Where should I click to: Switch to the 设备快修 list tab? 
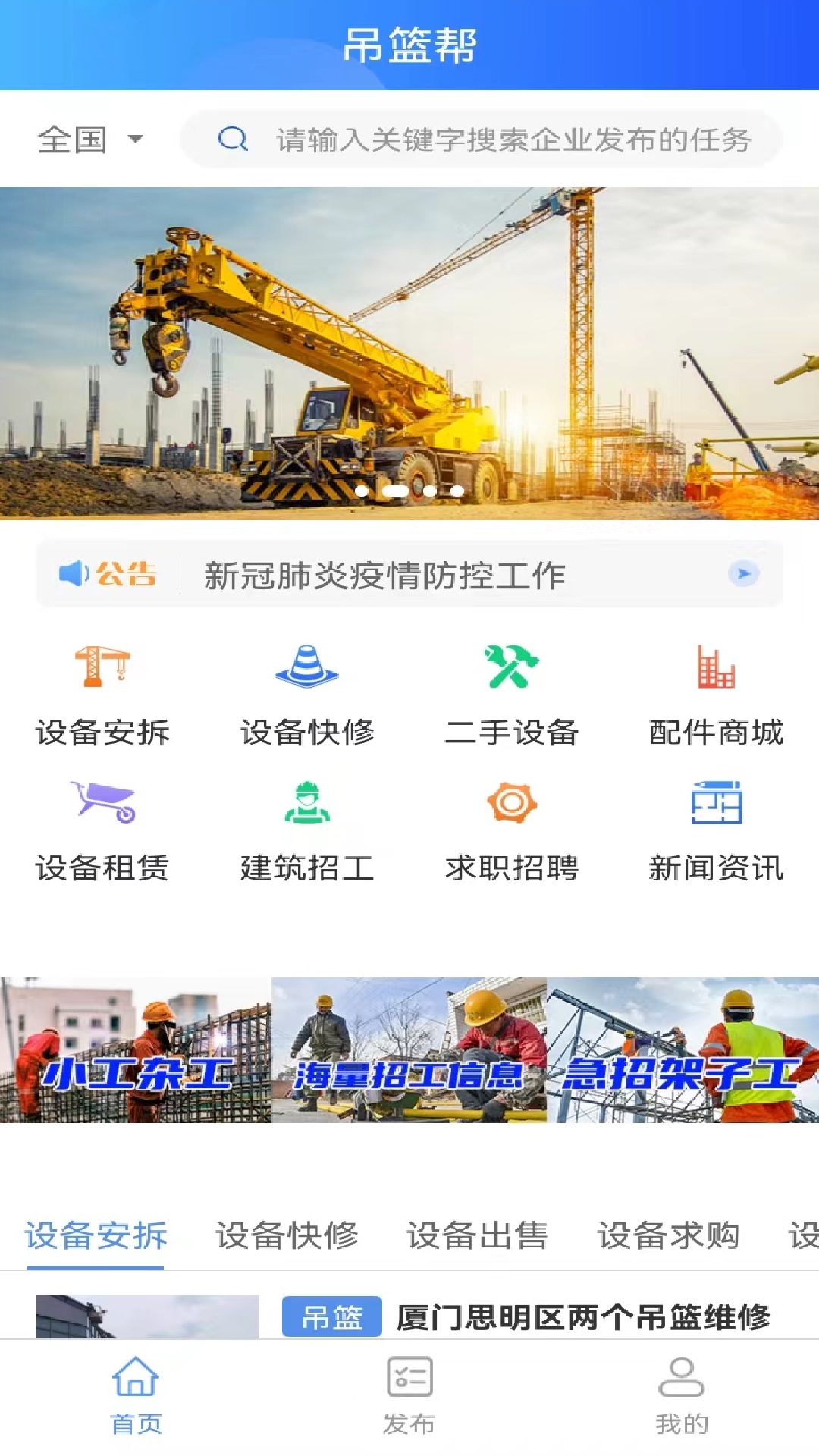287,1235
